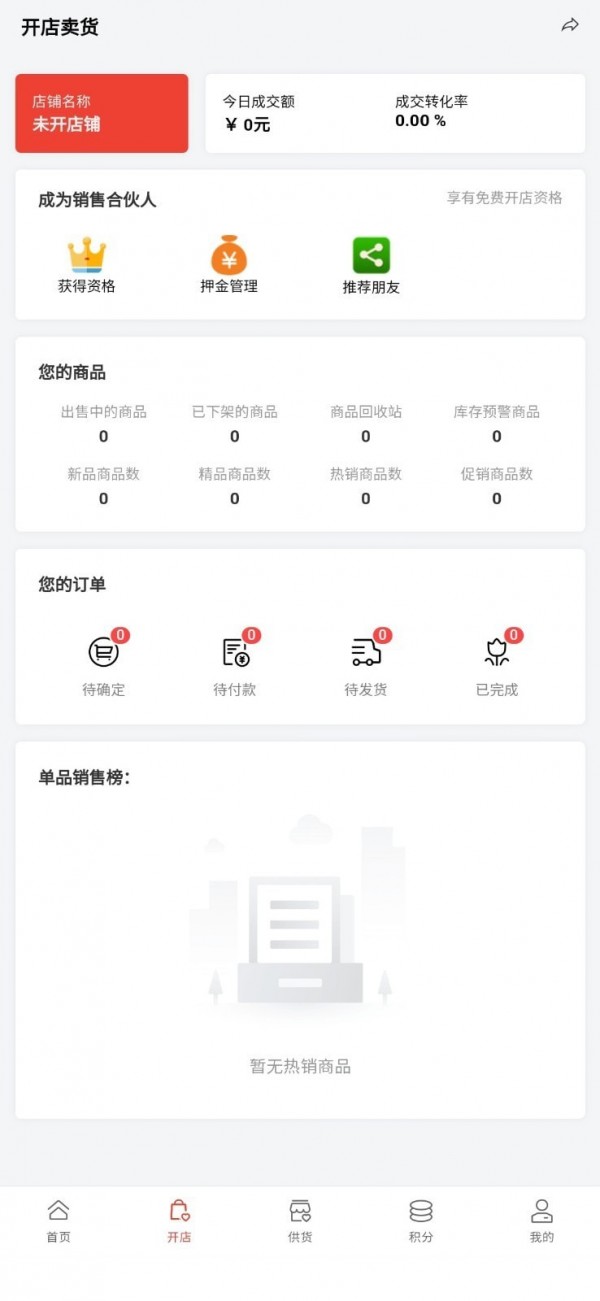
Task: Open 库存预警商品
Action: point(497,424)
